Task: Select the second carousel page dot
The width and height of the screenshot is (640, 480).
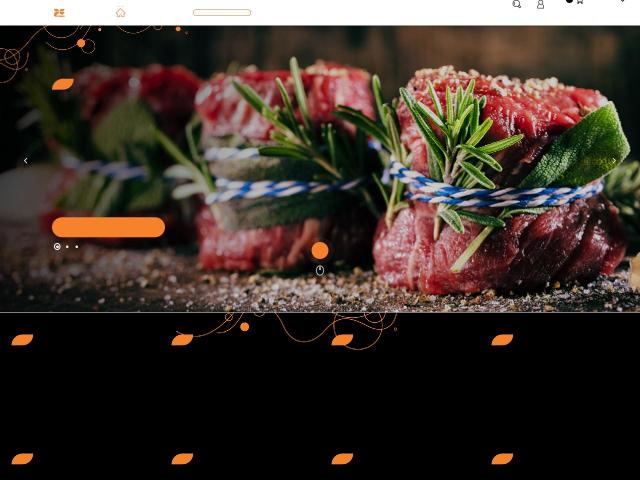Action: click(67, 246)
